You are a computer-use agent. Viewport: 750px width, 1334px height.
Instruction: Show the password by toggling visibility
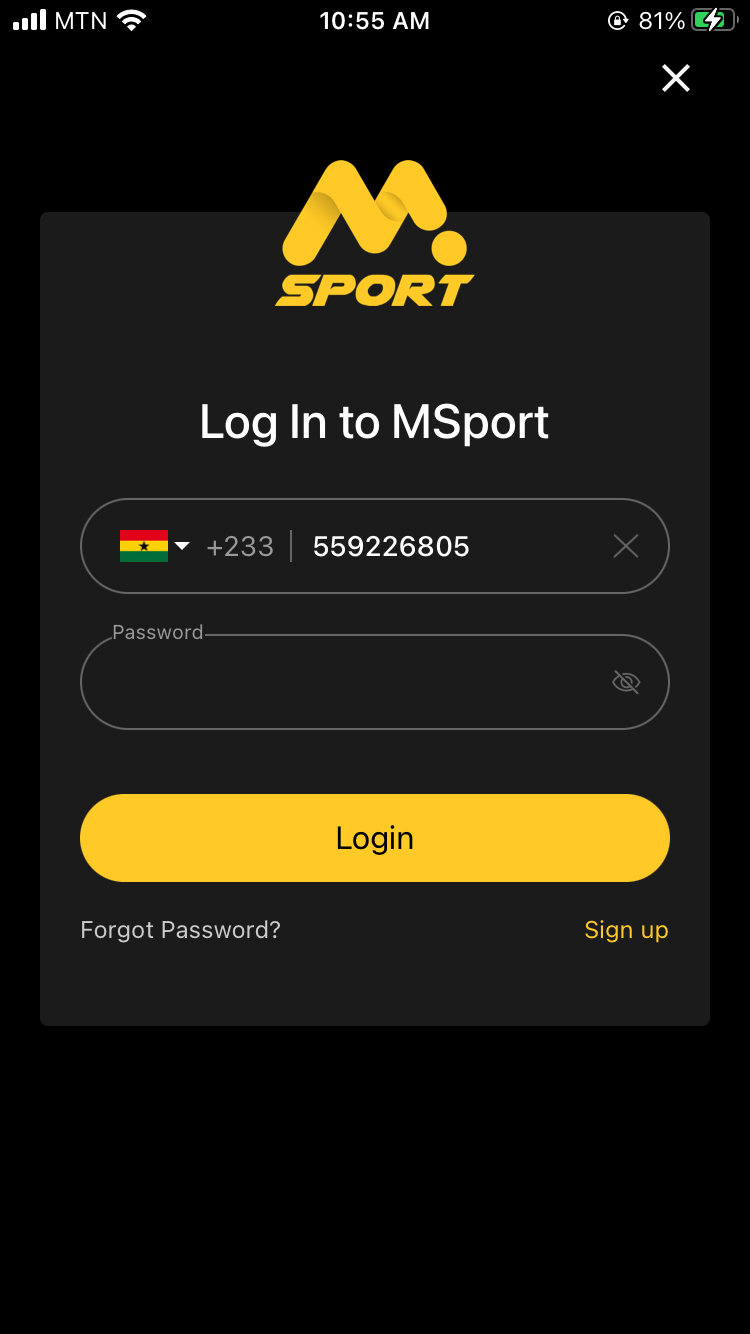626,681
